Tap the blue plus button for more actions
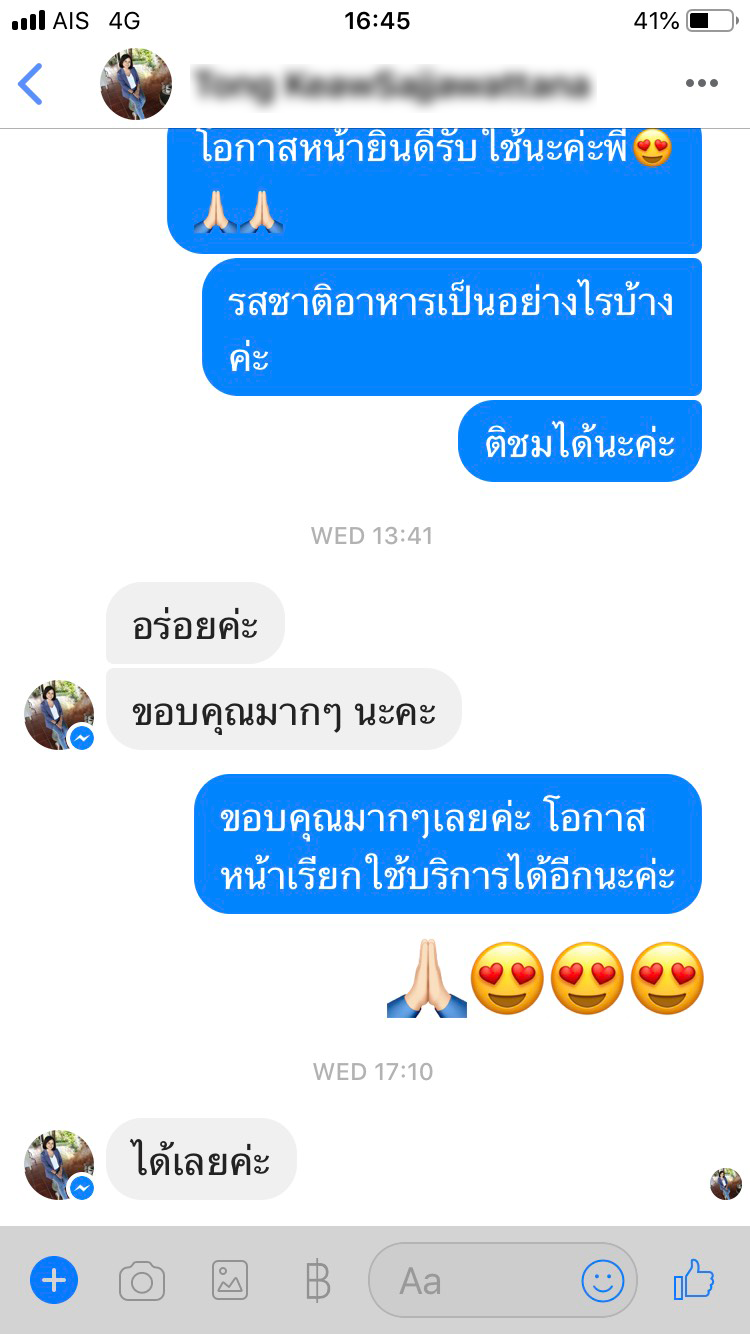Image resolution: width=750 pixels, height=1334 pixels. coord(54,1280)
